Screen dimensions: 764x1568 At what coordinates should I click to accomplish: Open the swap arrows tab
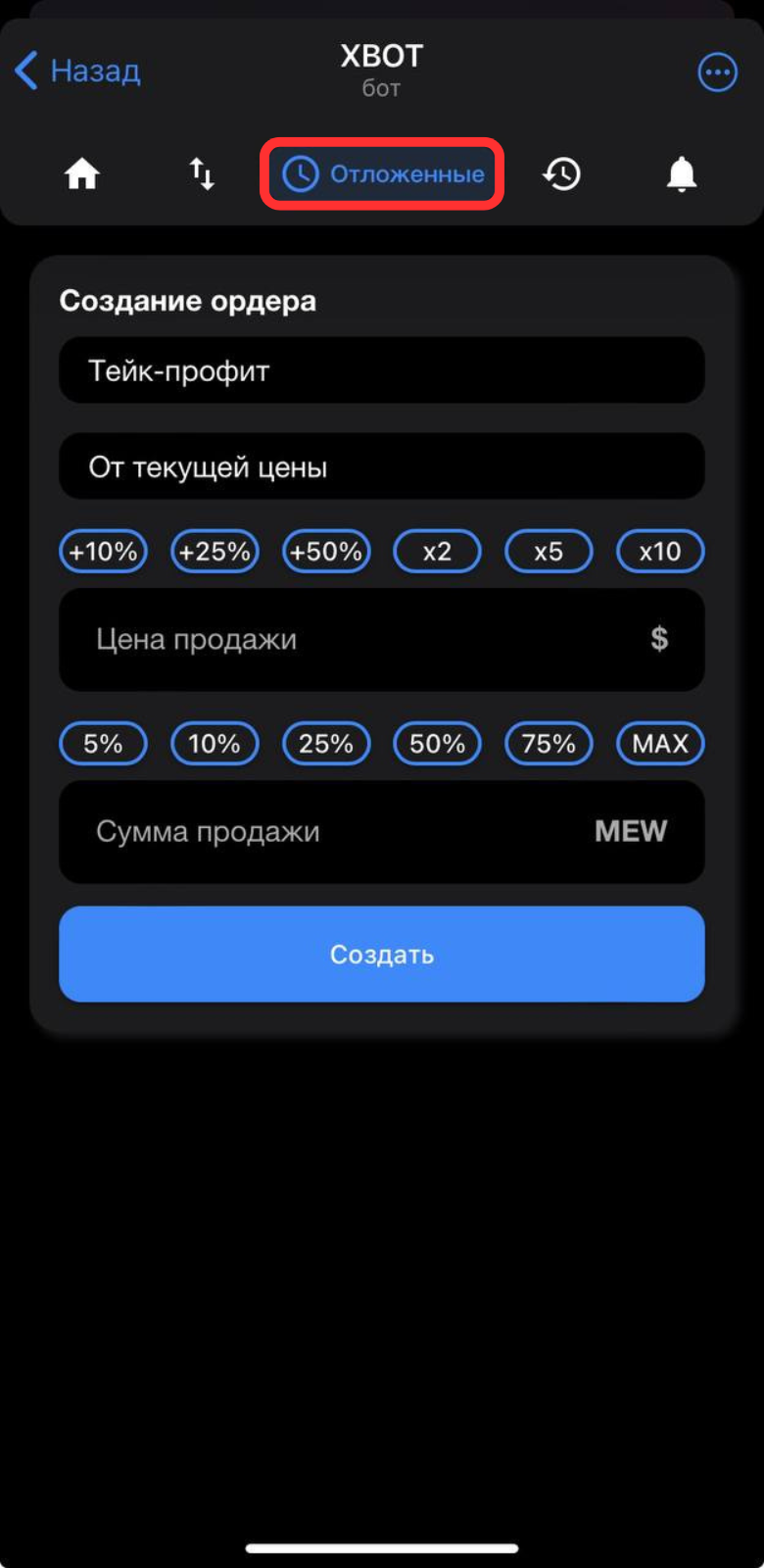[202, 174]
